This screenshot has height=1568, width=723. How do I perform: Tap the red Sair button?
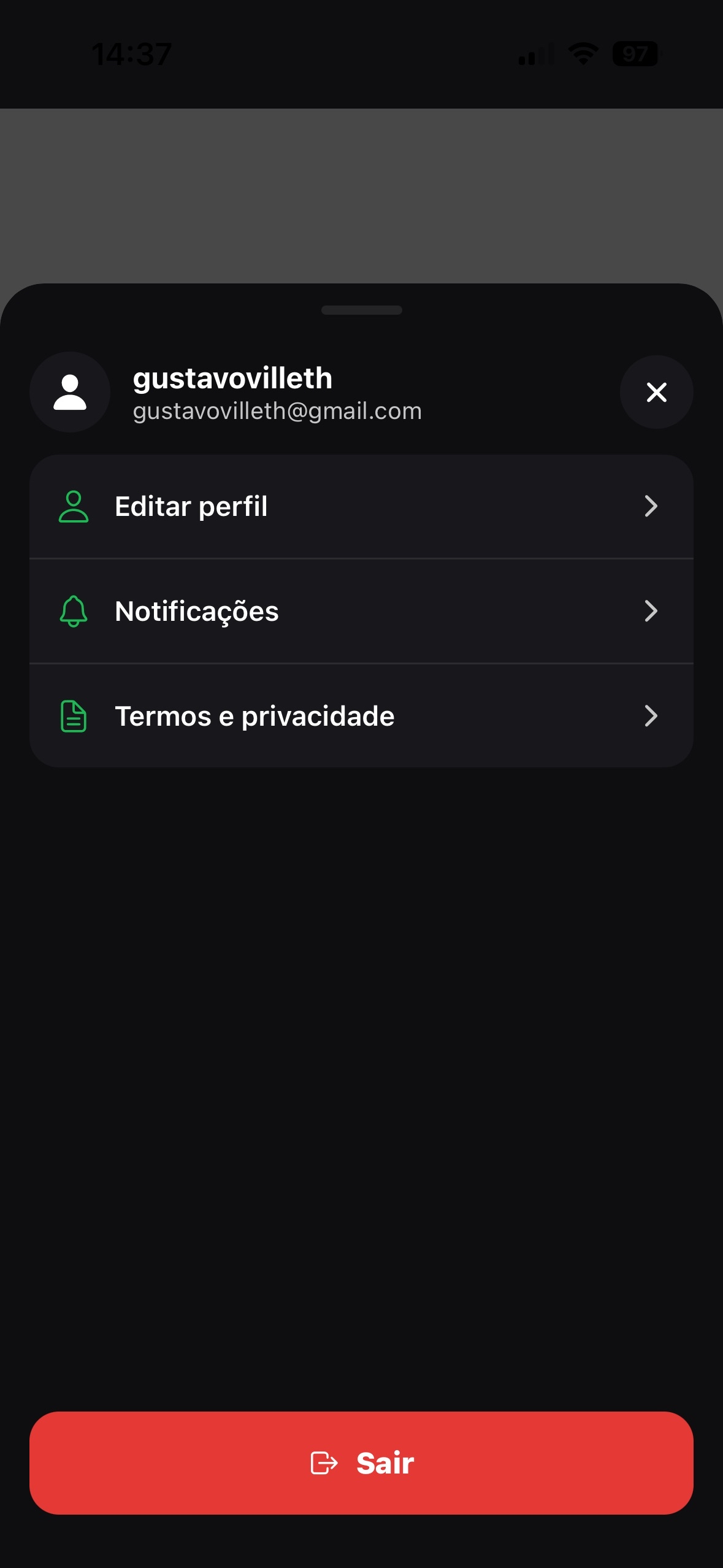point(361,1462)
